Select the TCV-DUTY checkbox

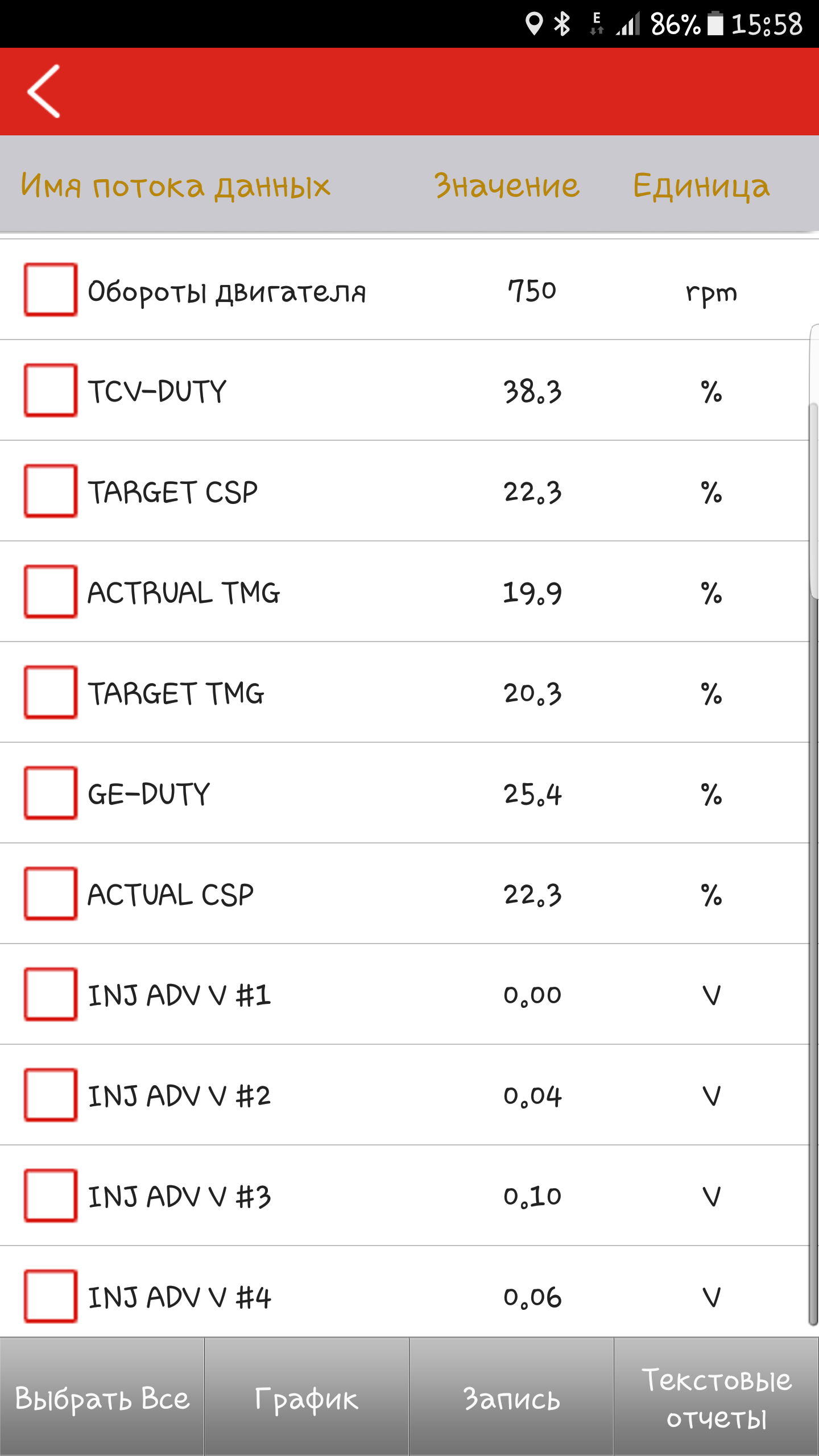click(x=51, y=390)
